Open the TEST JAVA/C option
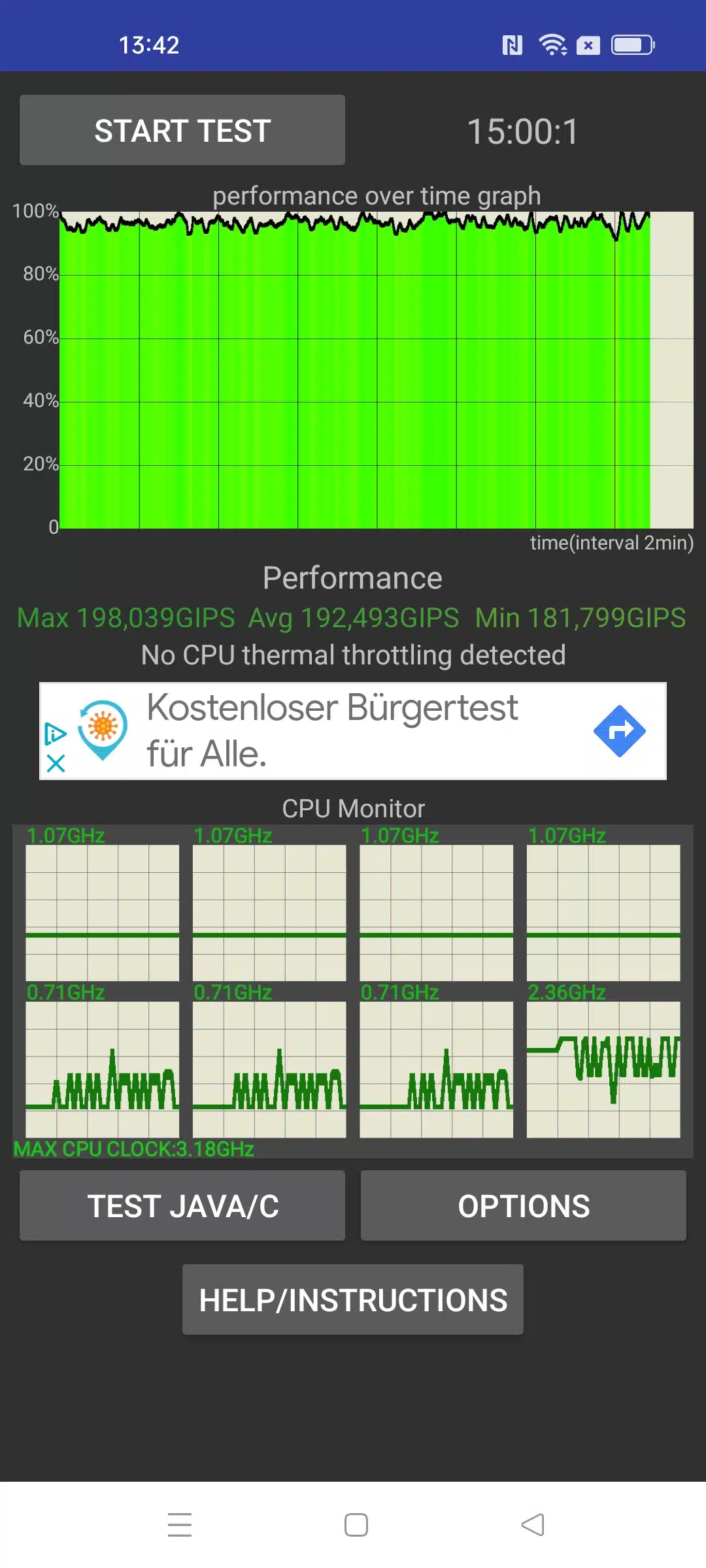 (x=182, y=1205)
